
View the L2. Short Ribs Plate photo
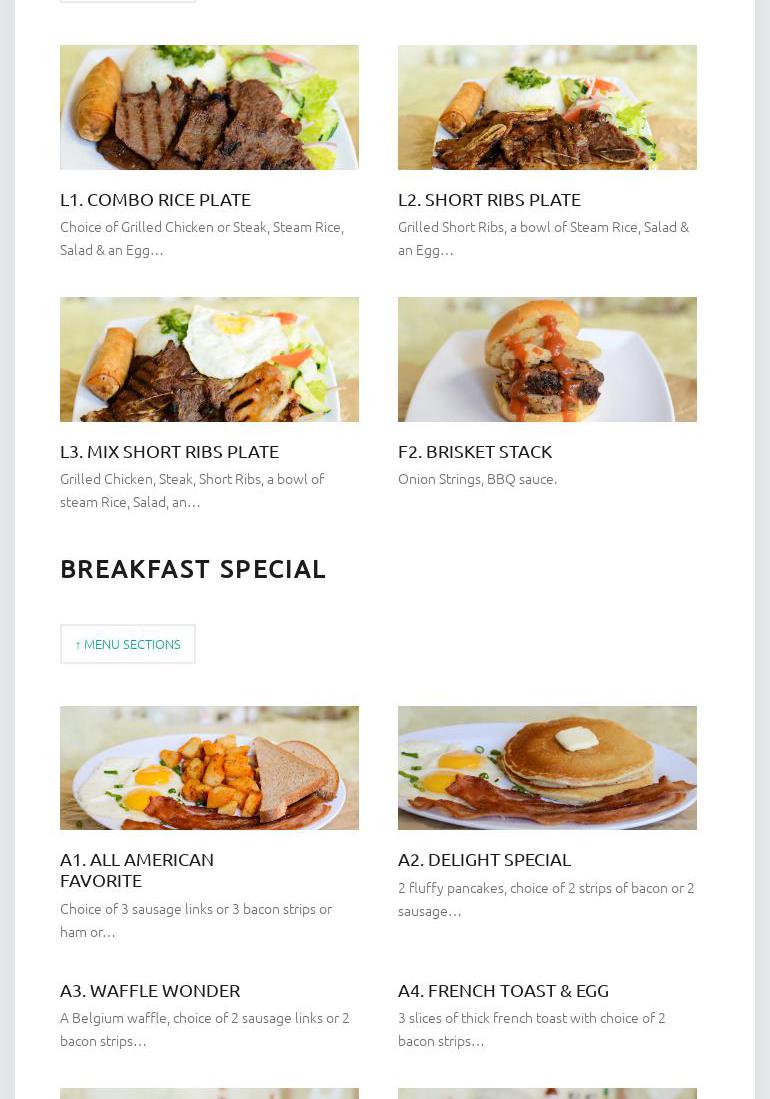coord(547,107)
